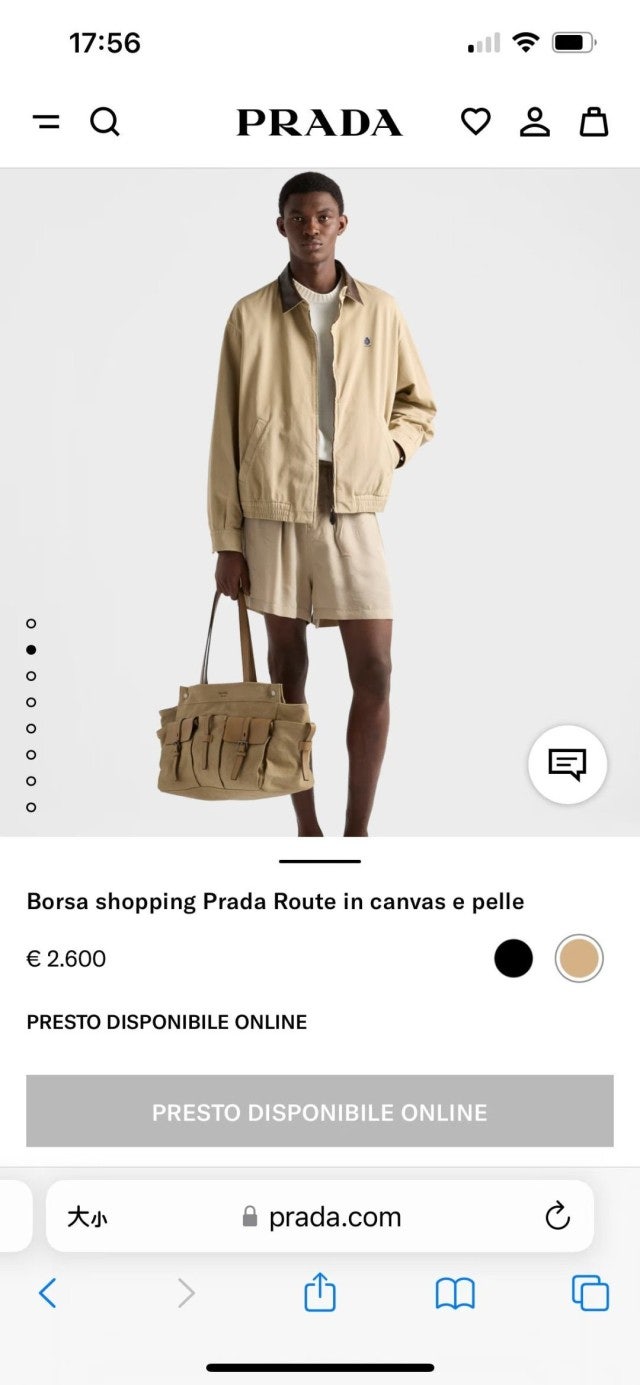640x1385 pixels.
Task: Open the chat assistance bubble
Action: (x=567, y=765)
